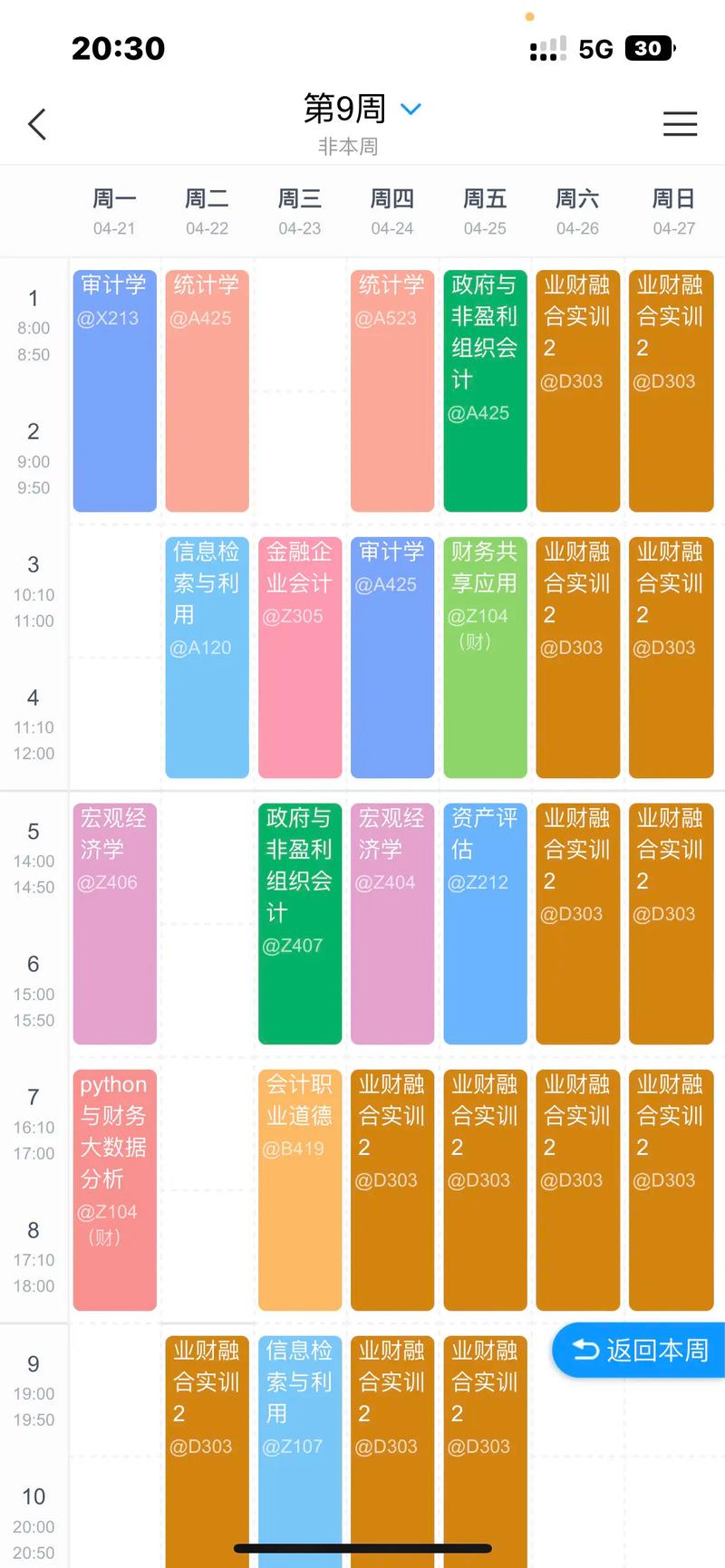Viewport: 725px width, 1568px height.
Task: Open the 资产评估 @Z212 Friday course
Action: [484, 922]
